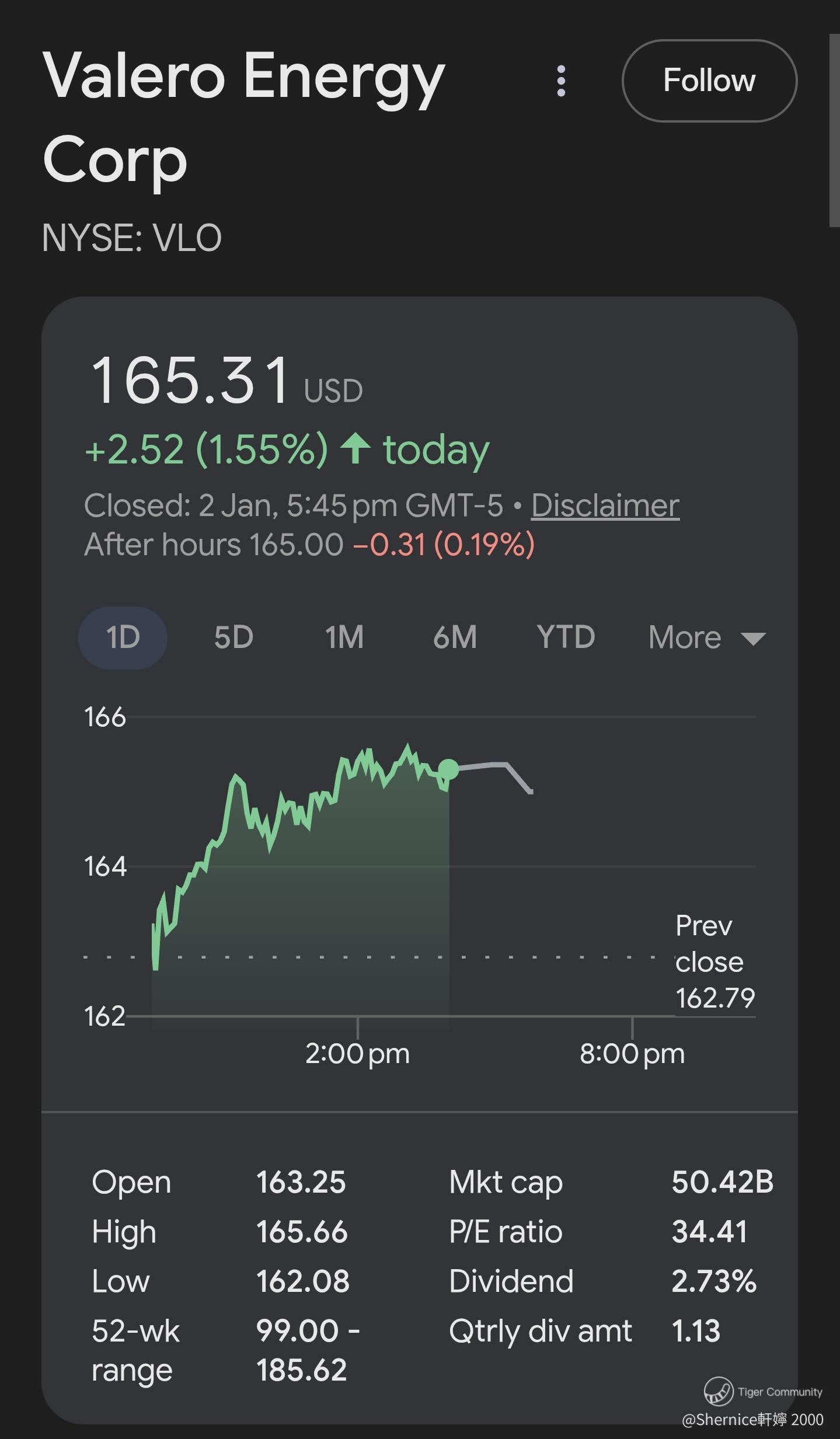This screenshot has height=1439, width=840.
Task: Switch chart to YTD range
Action: (566, 637)
